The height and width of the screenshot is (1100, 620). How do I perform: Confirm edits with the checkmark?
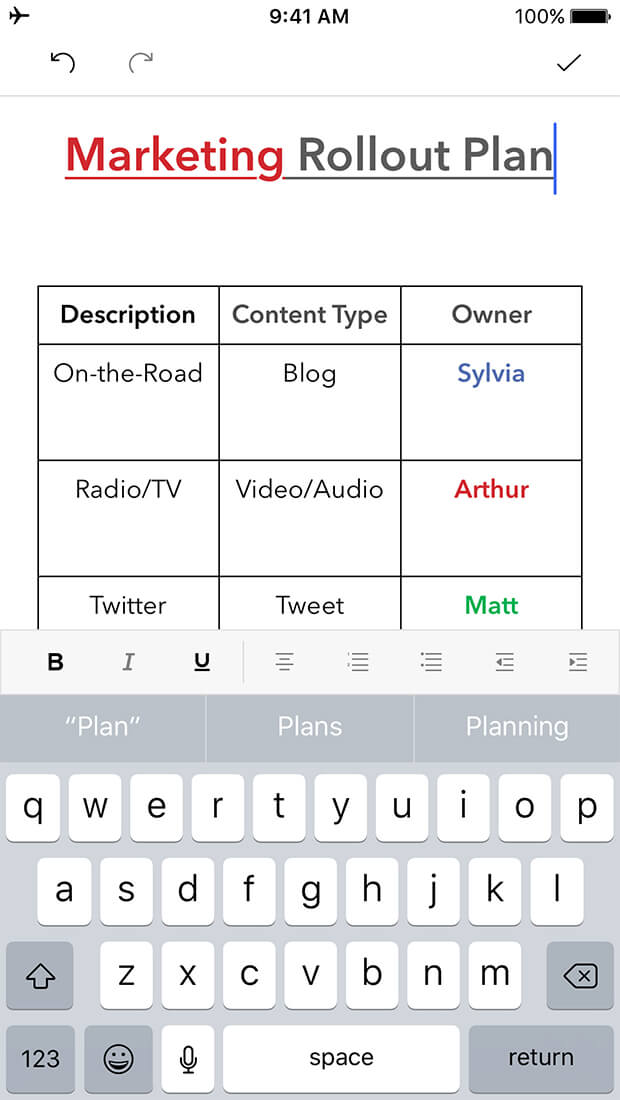tap(568, 63)
